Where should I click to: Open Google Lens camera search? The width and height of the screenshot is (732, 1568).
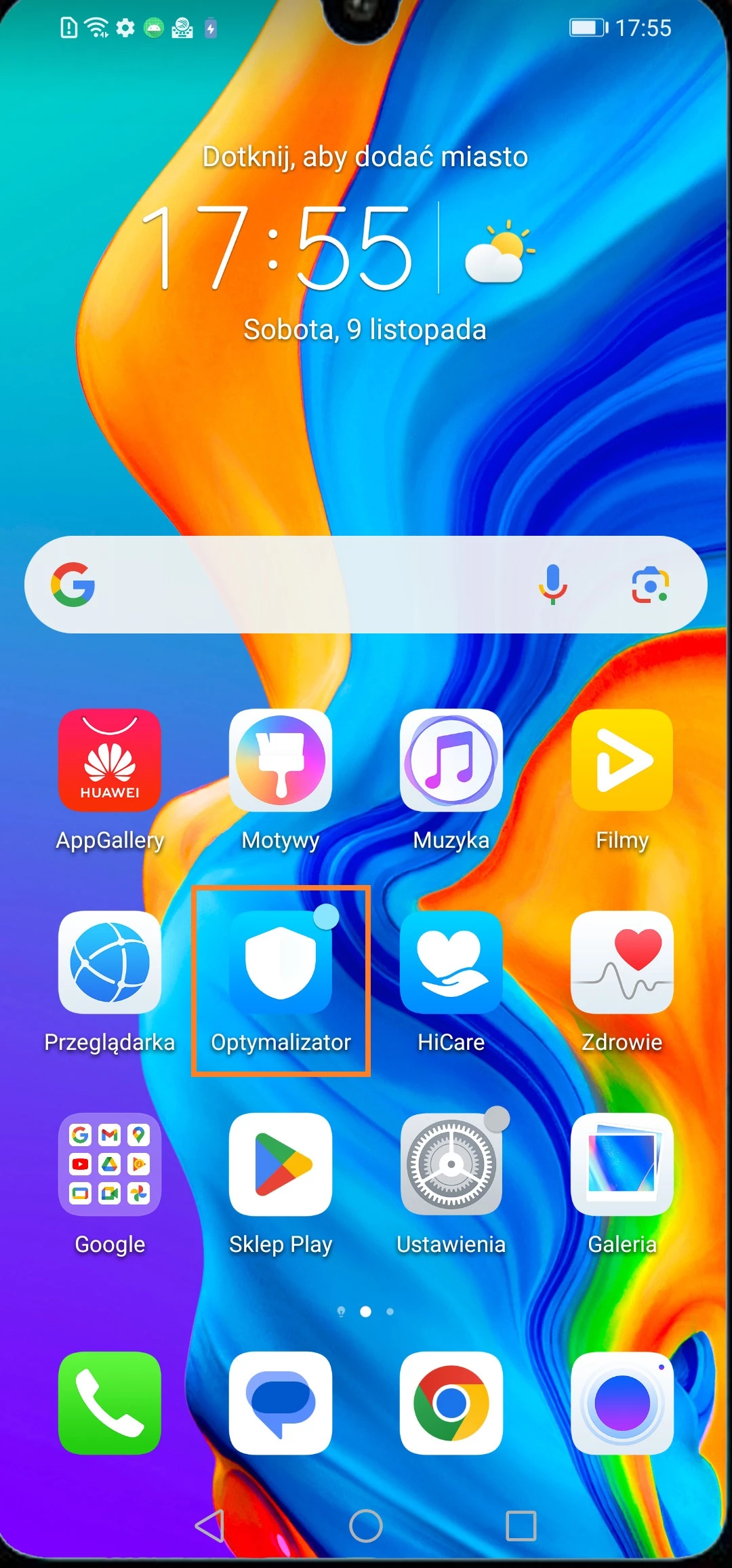click(x=650, y=585)
